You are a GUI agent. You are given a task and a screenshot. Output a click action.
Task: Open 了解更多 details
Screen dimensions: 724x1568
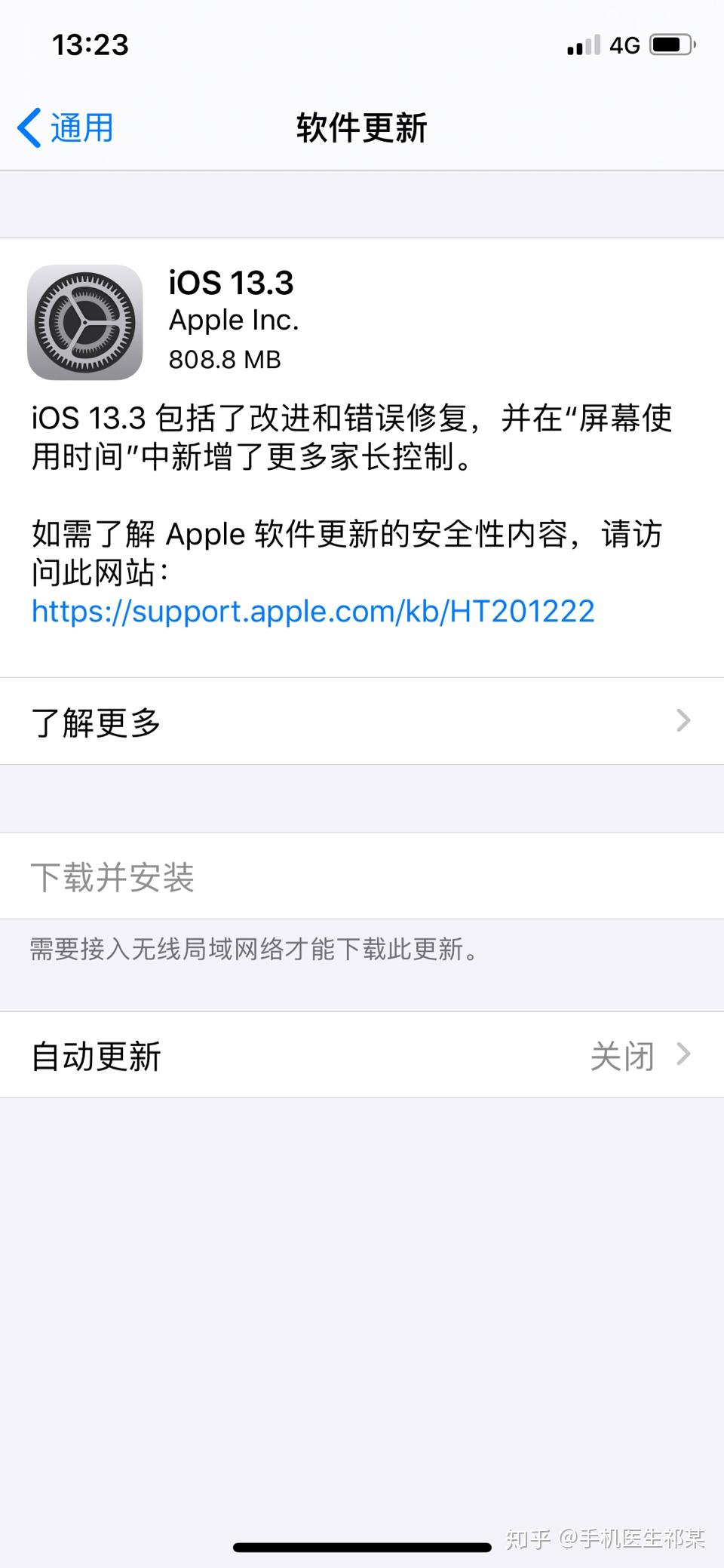362,721
